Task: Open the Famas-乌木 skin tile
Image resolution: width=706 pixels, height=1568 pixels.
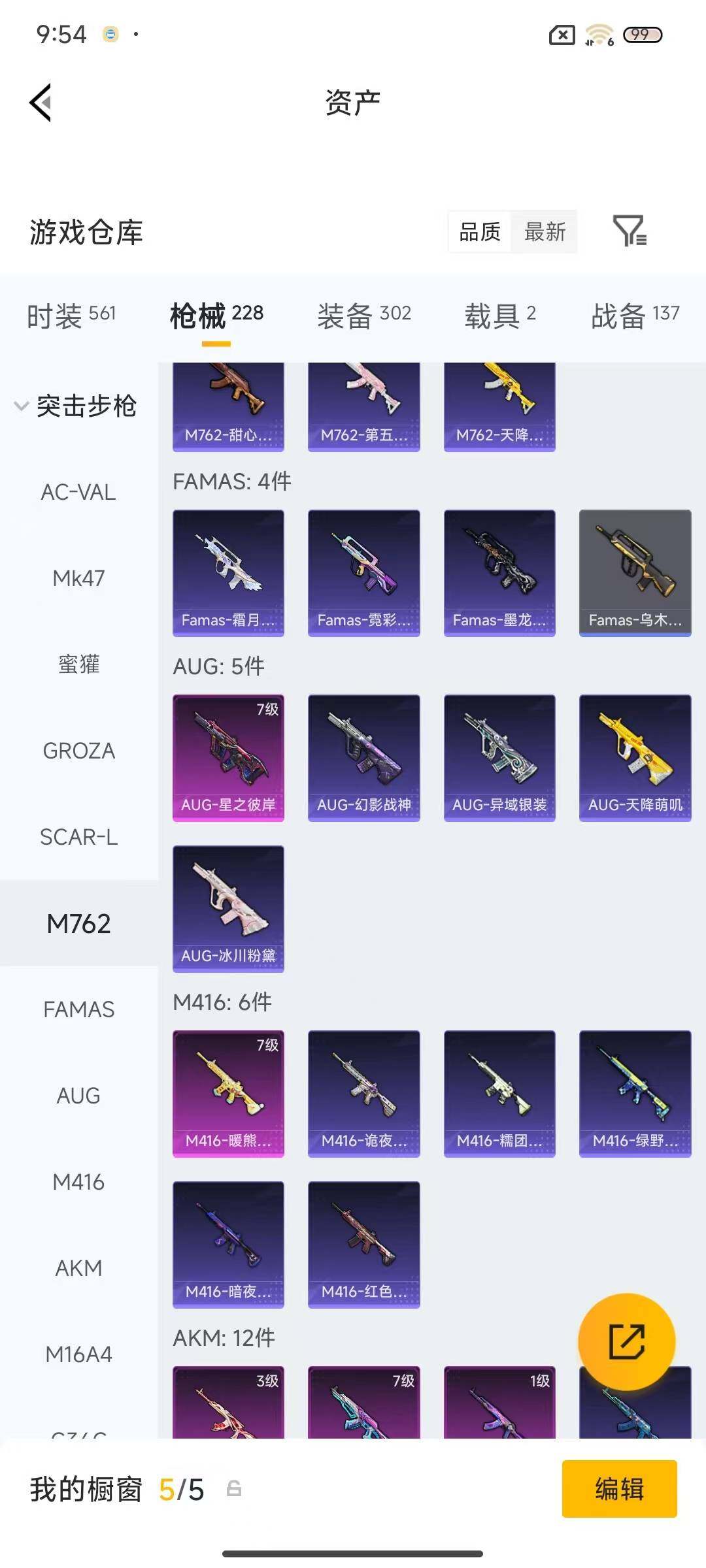Action: [635, 572]
